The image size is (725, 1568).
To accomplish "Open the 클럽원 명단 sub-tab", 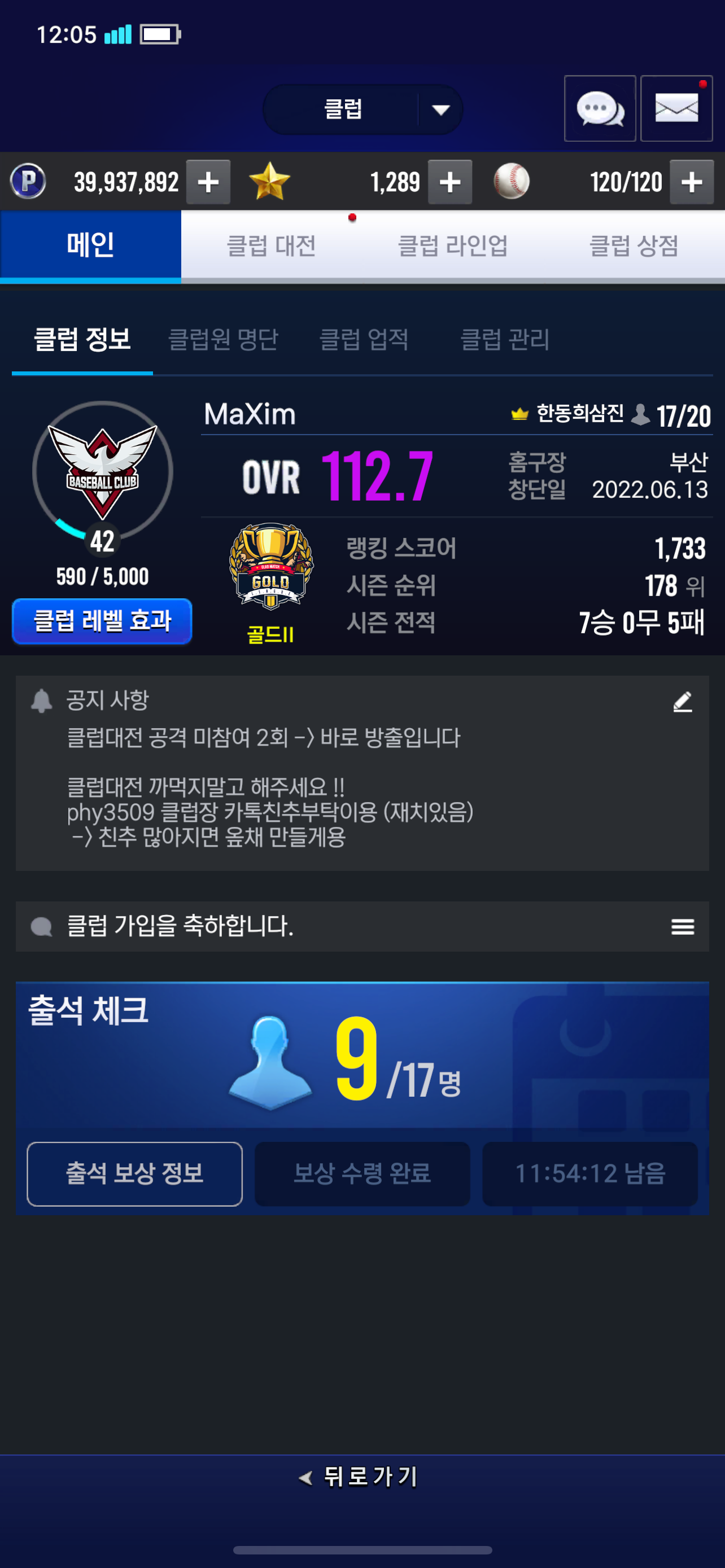I will click(x=223, y=340).
